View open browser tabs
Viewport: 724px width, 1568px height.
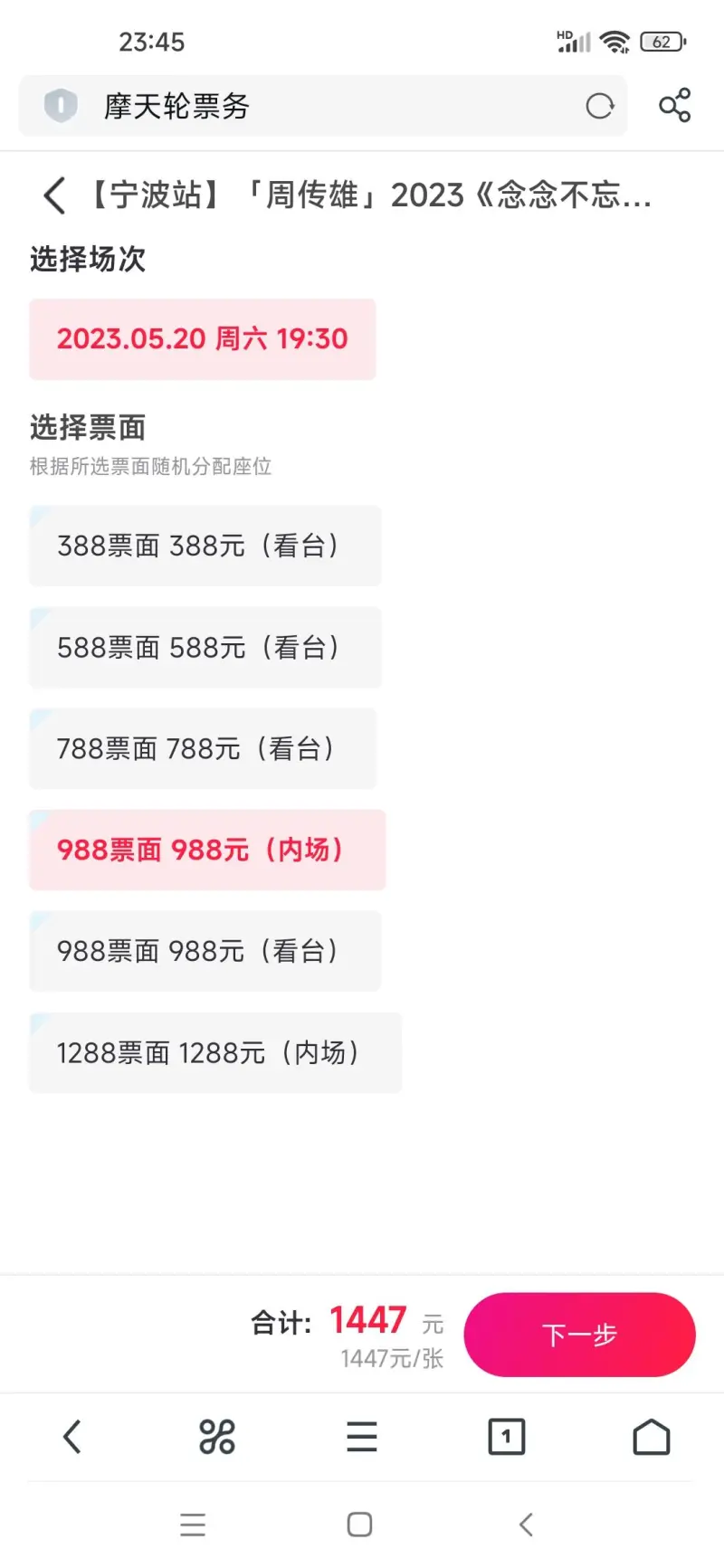tap(507, 1436)
